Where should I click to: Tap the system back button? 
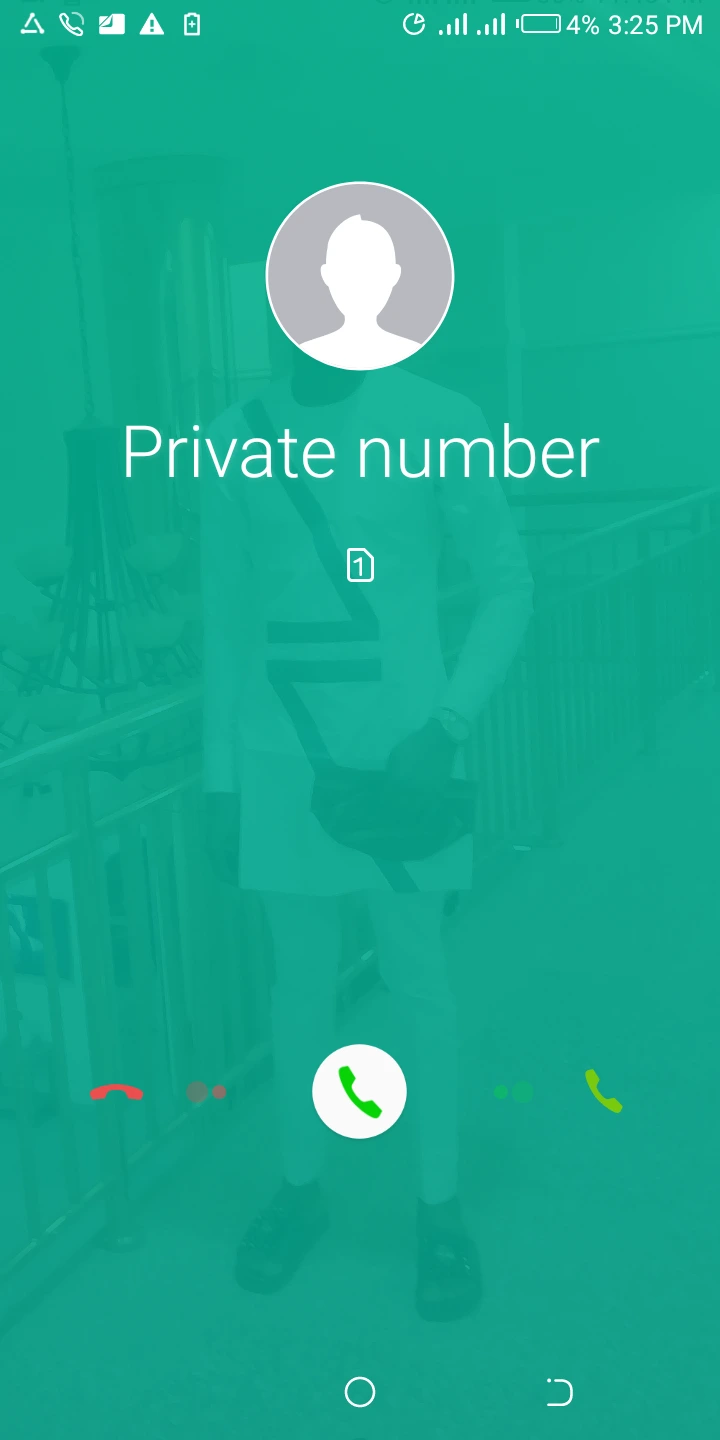point(559,1392)
